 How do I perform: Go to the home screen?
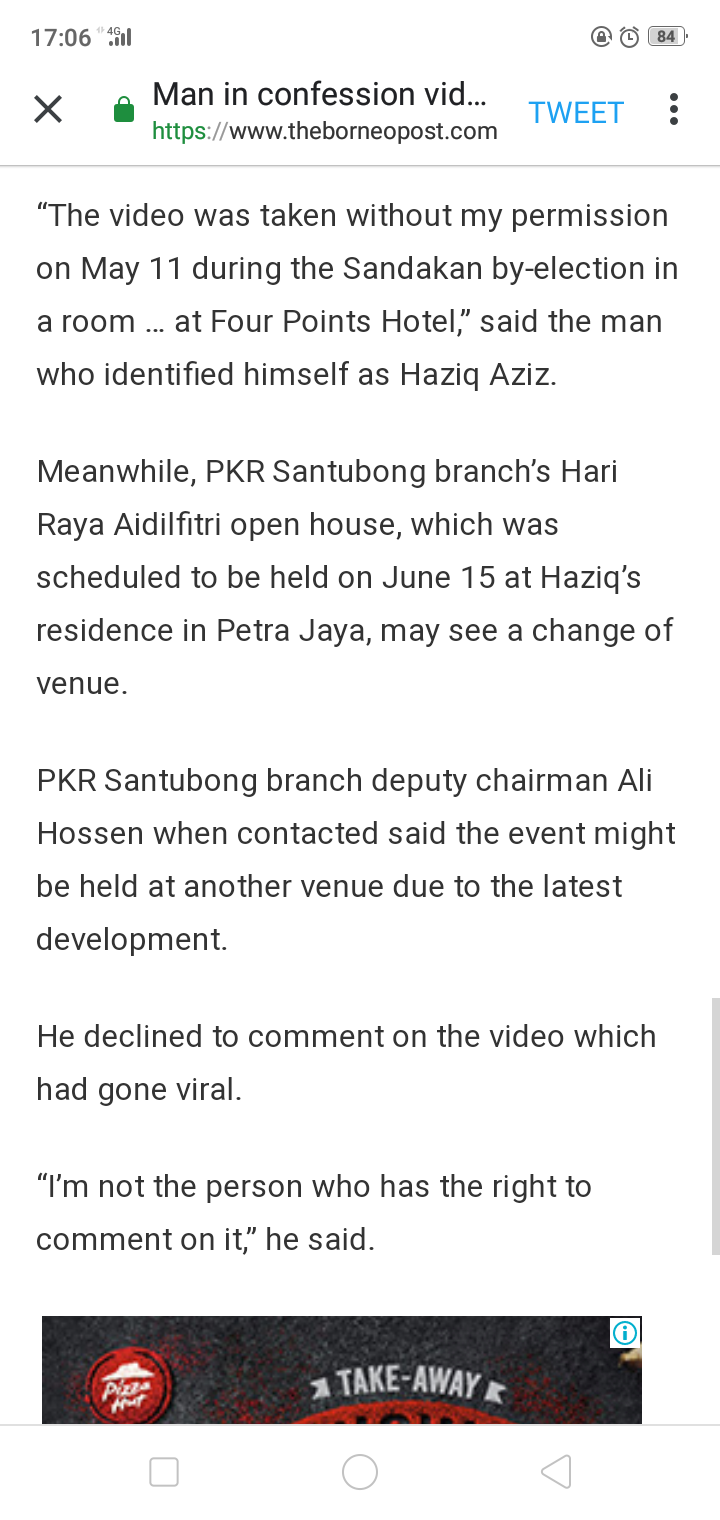(360, 1471)
